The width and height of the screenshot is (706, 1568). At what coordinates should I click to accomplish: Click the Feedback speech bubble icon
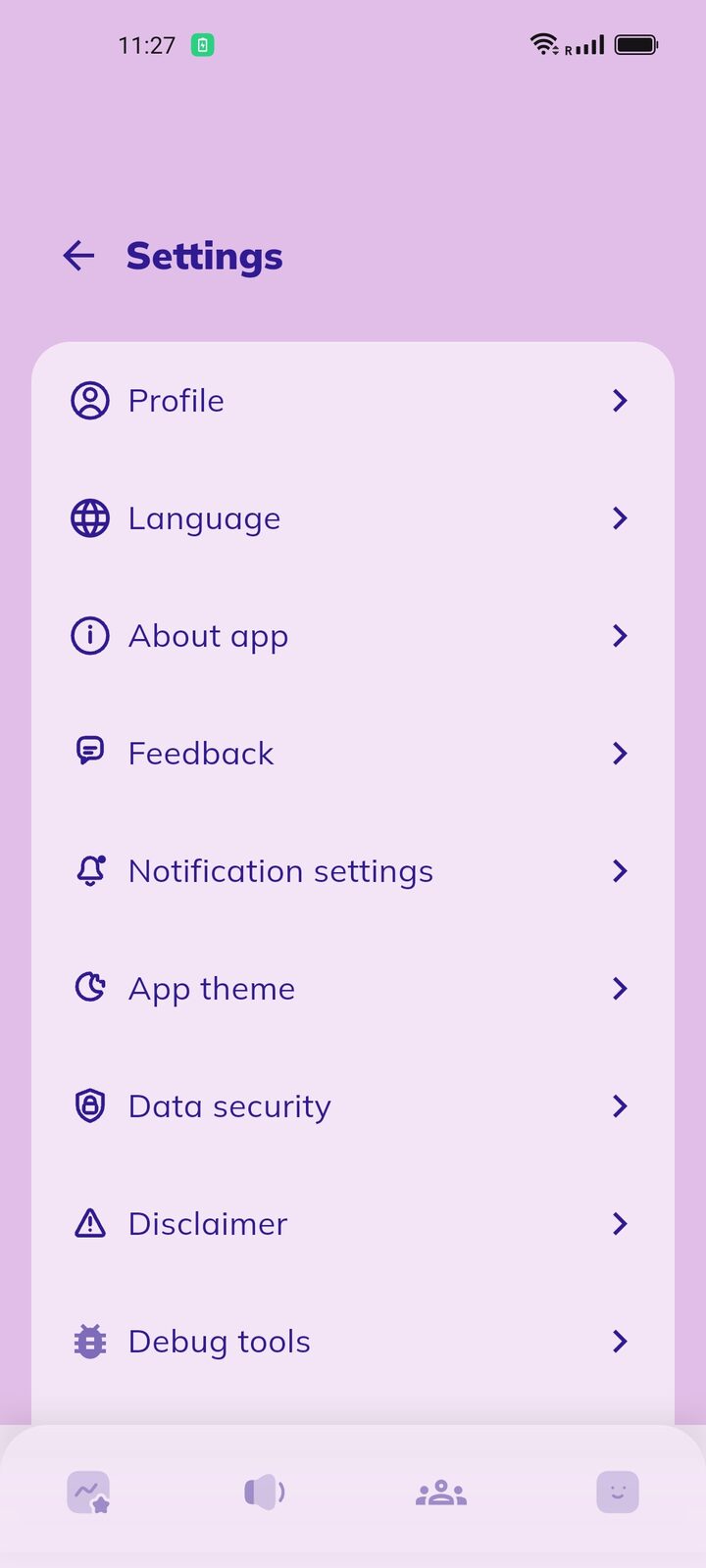[89, 753]
